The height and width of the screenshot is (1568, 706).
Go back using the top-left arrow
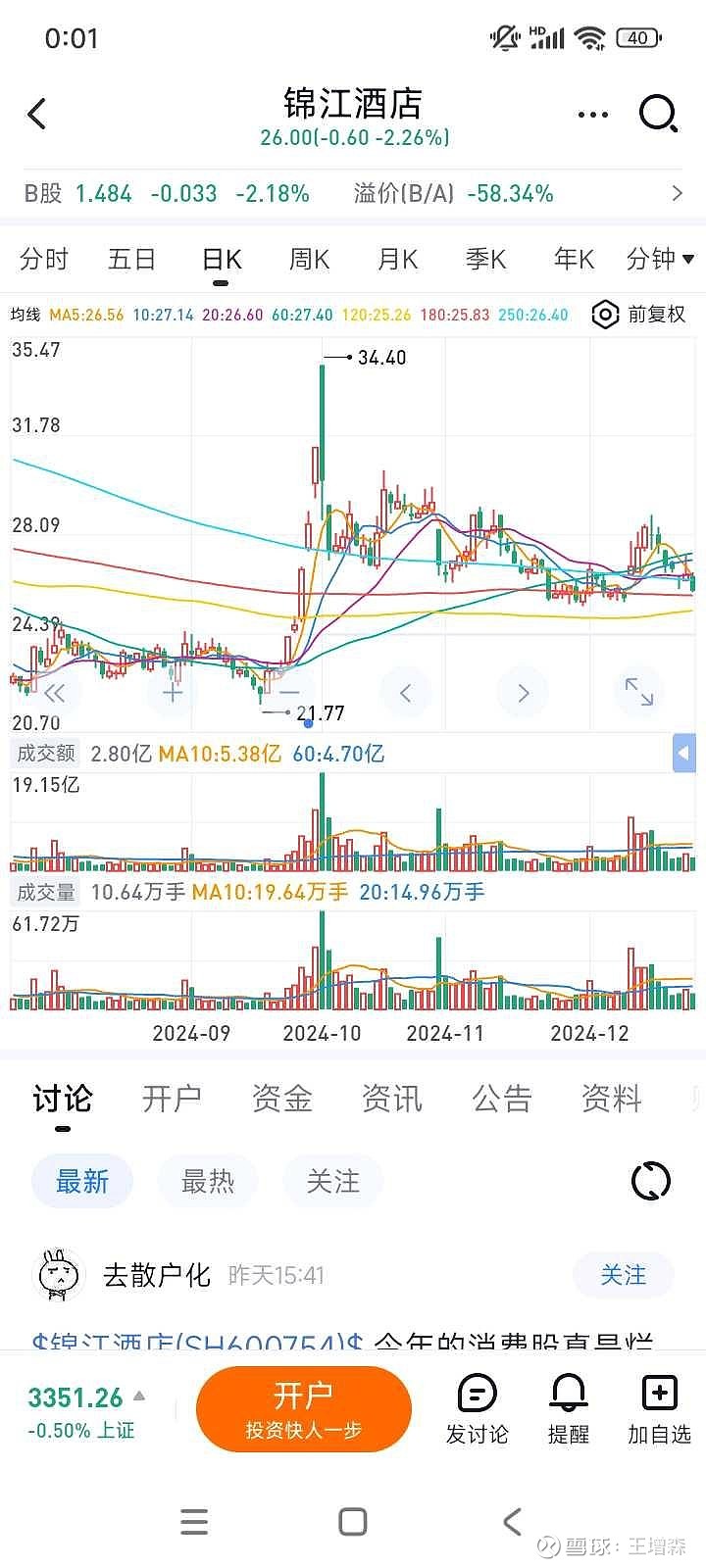click(x=37, y=115)
